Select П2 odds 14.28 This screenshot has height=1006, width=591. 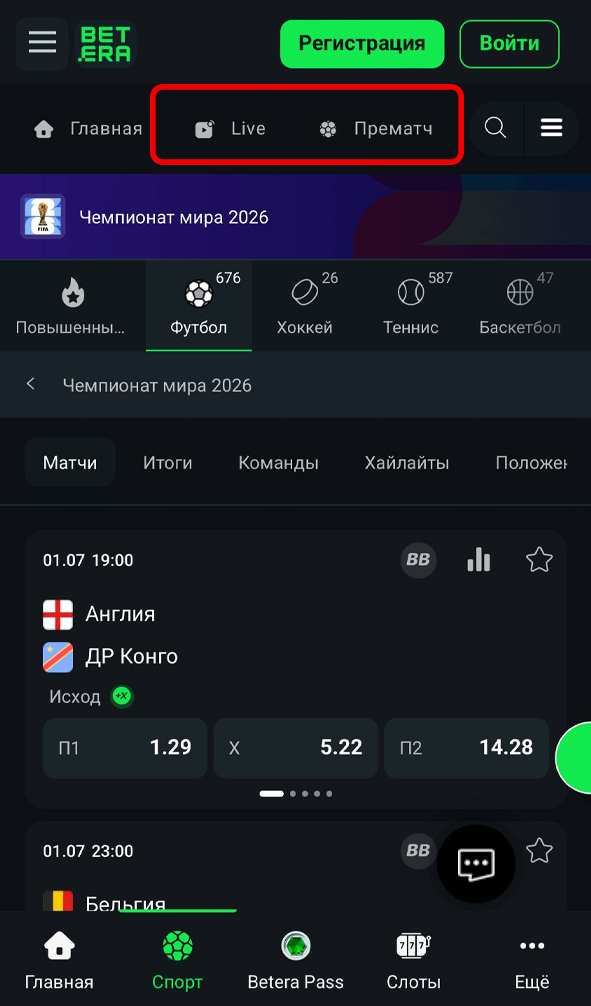click(467, 748)
